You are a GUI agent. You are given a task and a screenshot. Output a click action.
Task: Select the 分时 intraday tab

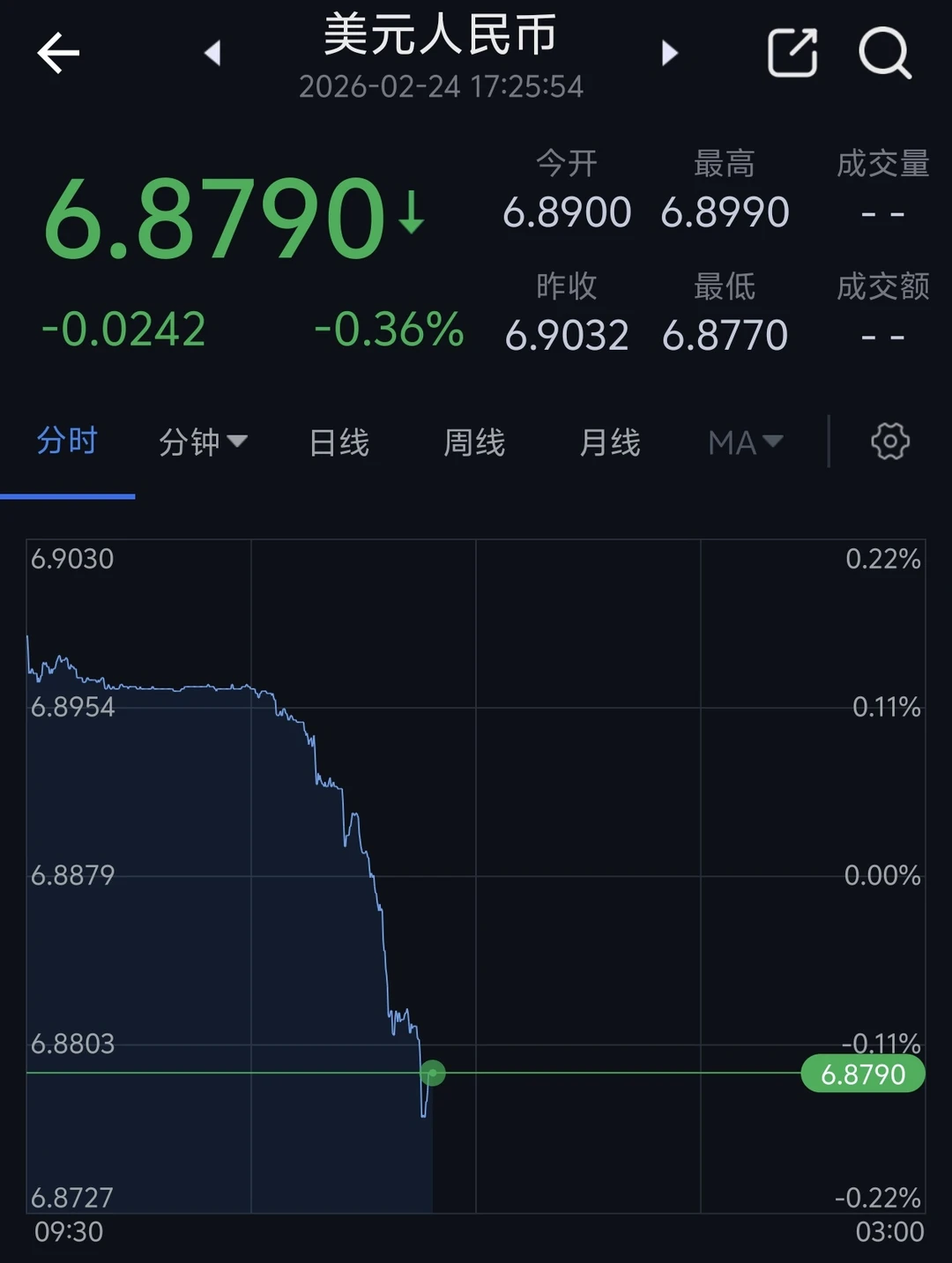pos(67,442)
